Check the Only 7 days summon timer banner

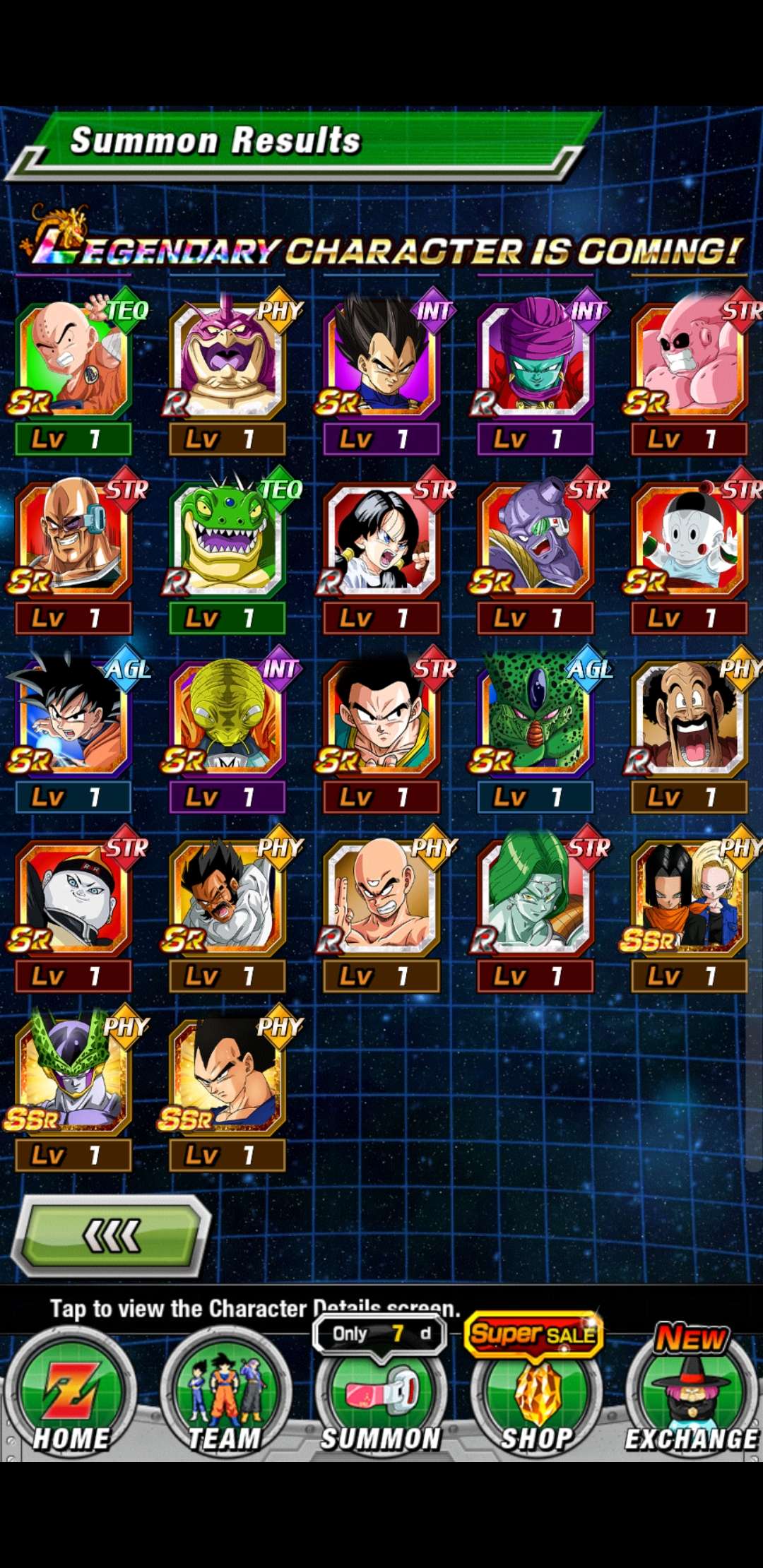381,1334
